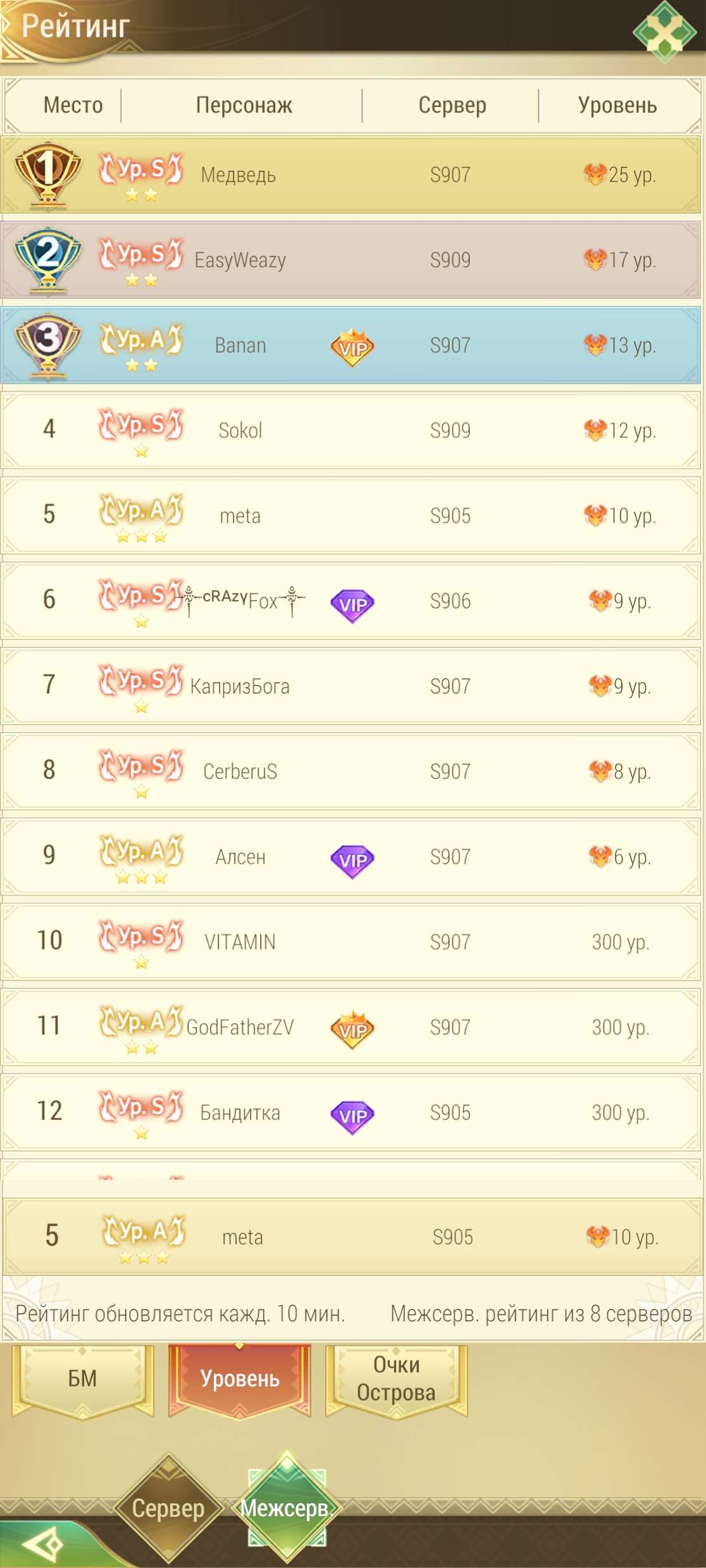Open the Очки Острова ranking tab

pos(396,1378)
